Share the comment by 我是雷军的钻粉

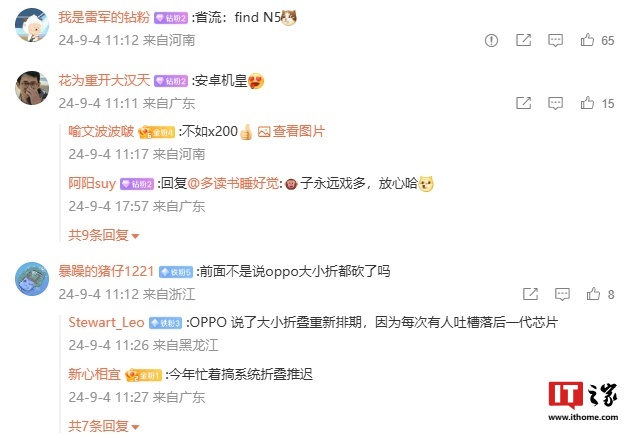pyautogui.click(x=522, y=40)
